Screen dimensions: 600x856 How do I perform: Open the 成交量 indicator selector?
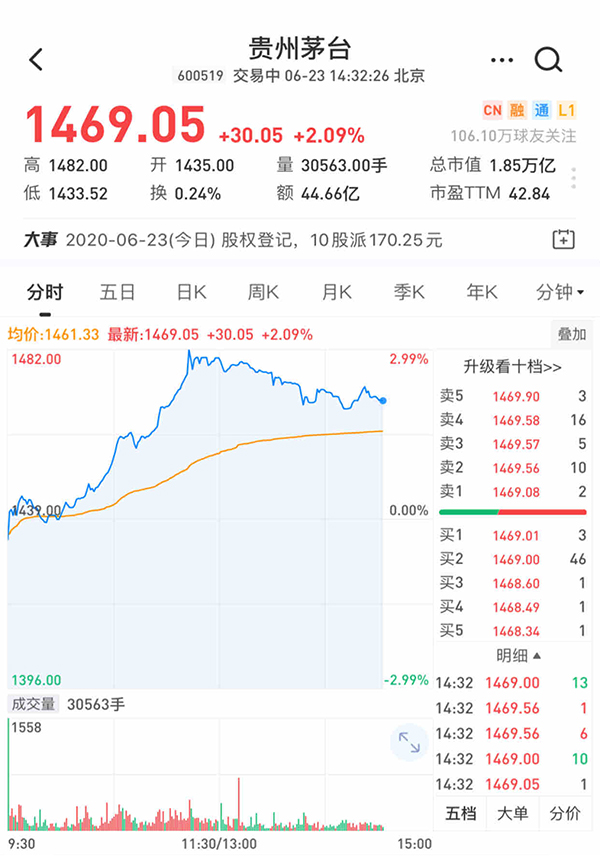[x=33, y=704]
